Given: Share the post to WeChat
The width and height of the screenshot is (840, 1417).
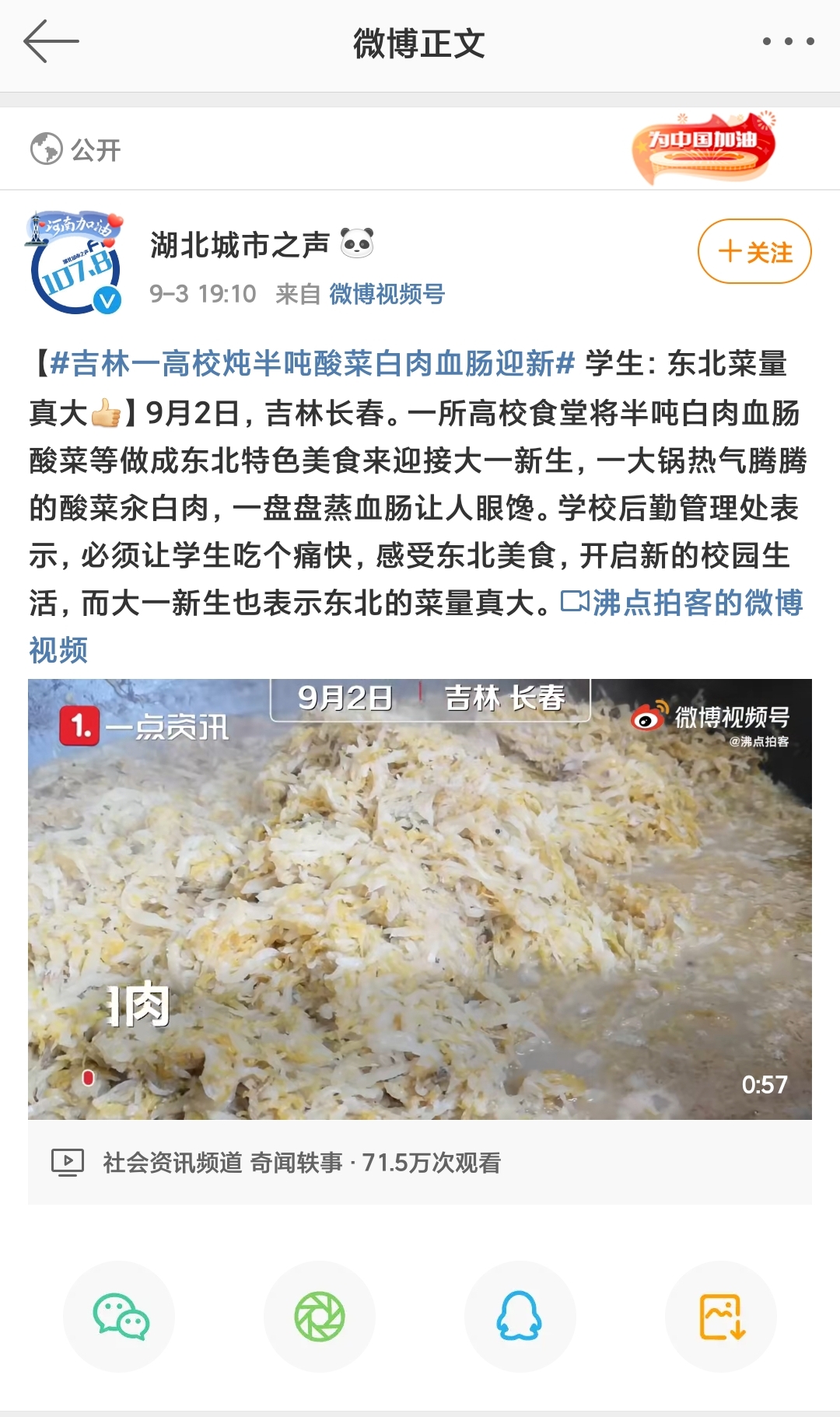Looking at the screenshot, I should click(x=120, y=1317).
